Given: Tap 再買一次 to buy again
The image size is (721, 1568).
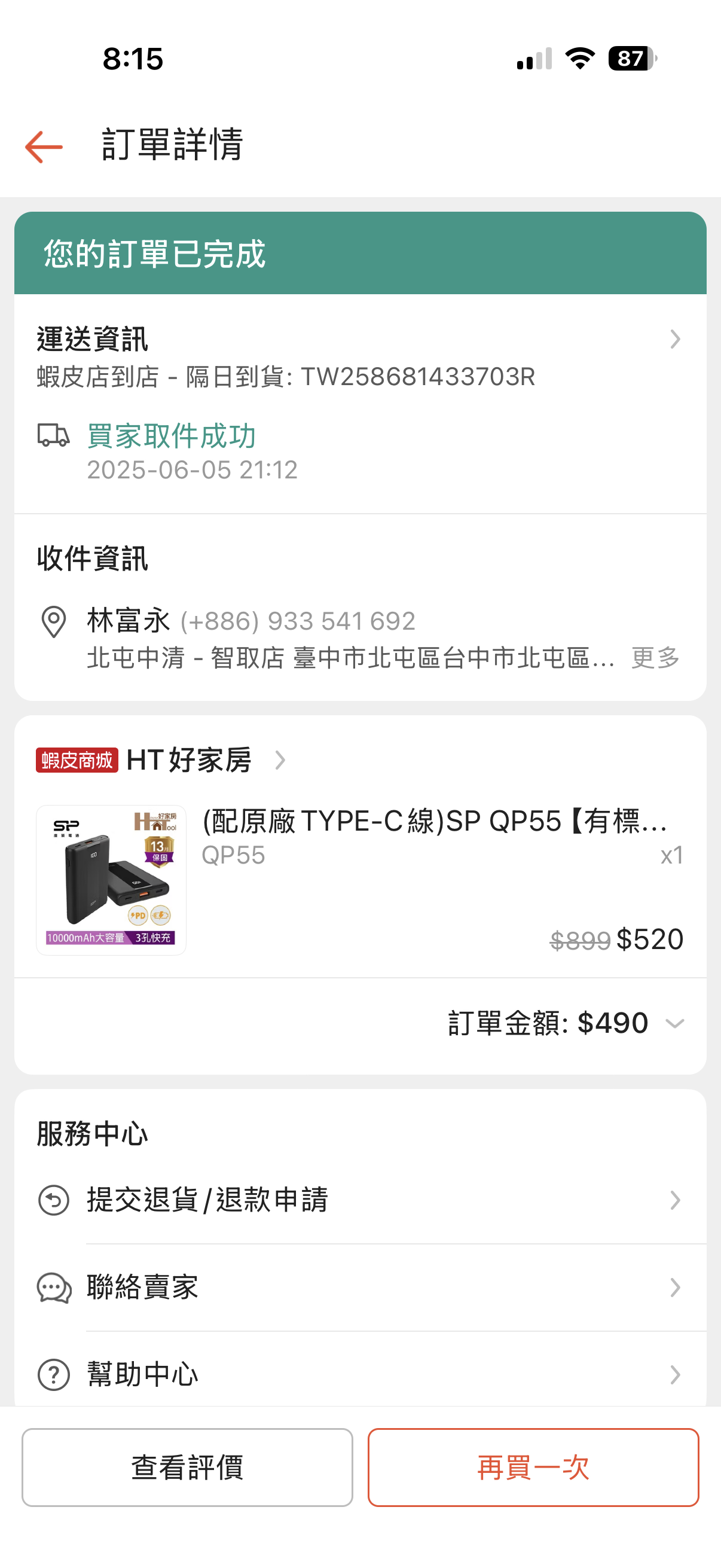Looking at the screenshot, I should (533, 1467).
